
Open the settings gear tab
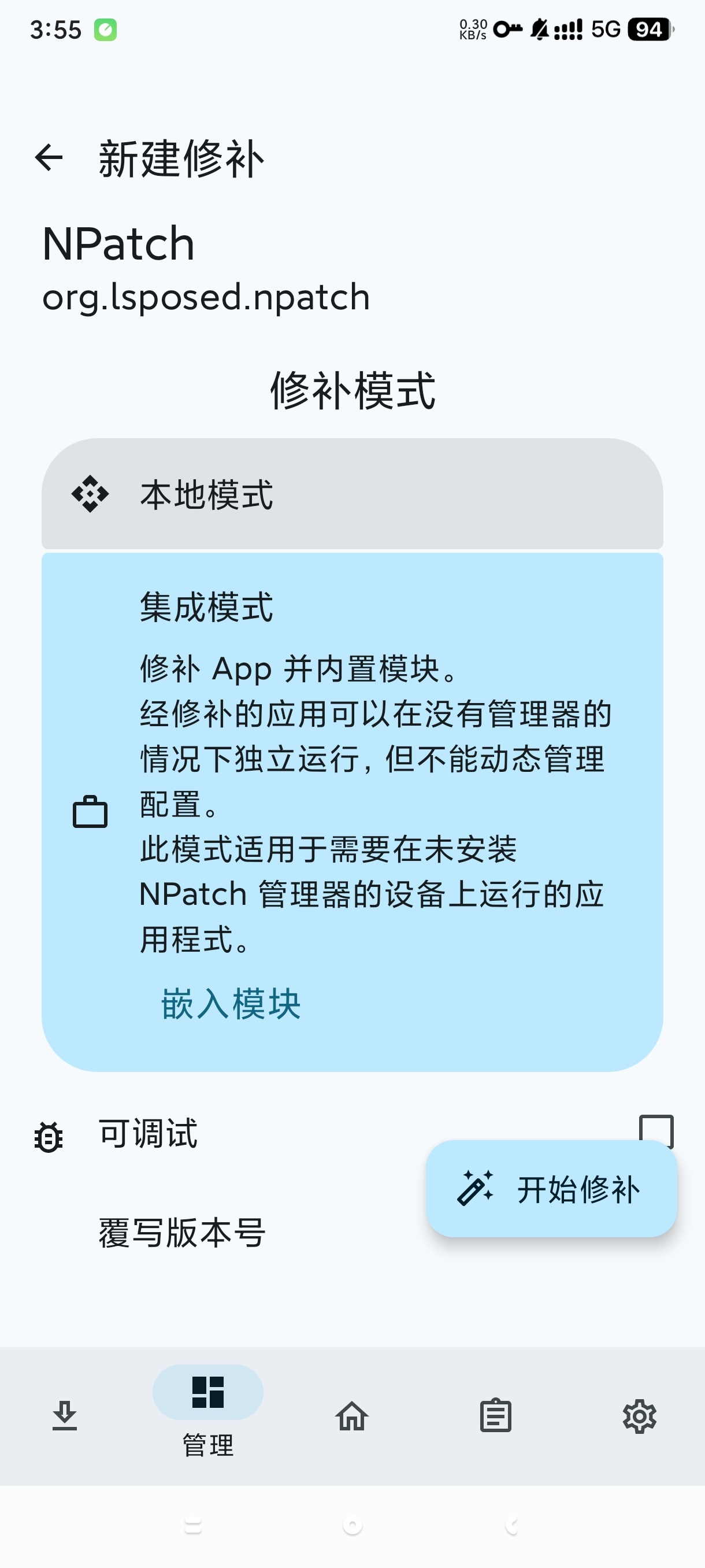coord(639,1415)
